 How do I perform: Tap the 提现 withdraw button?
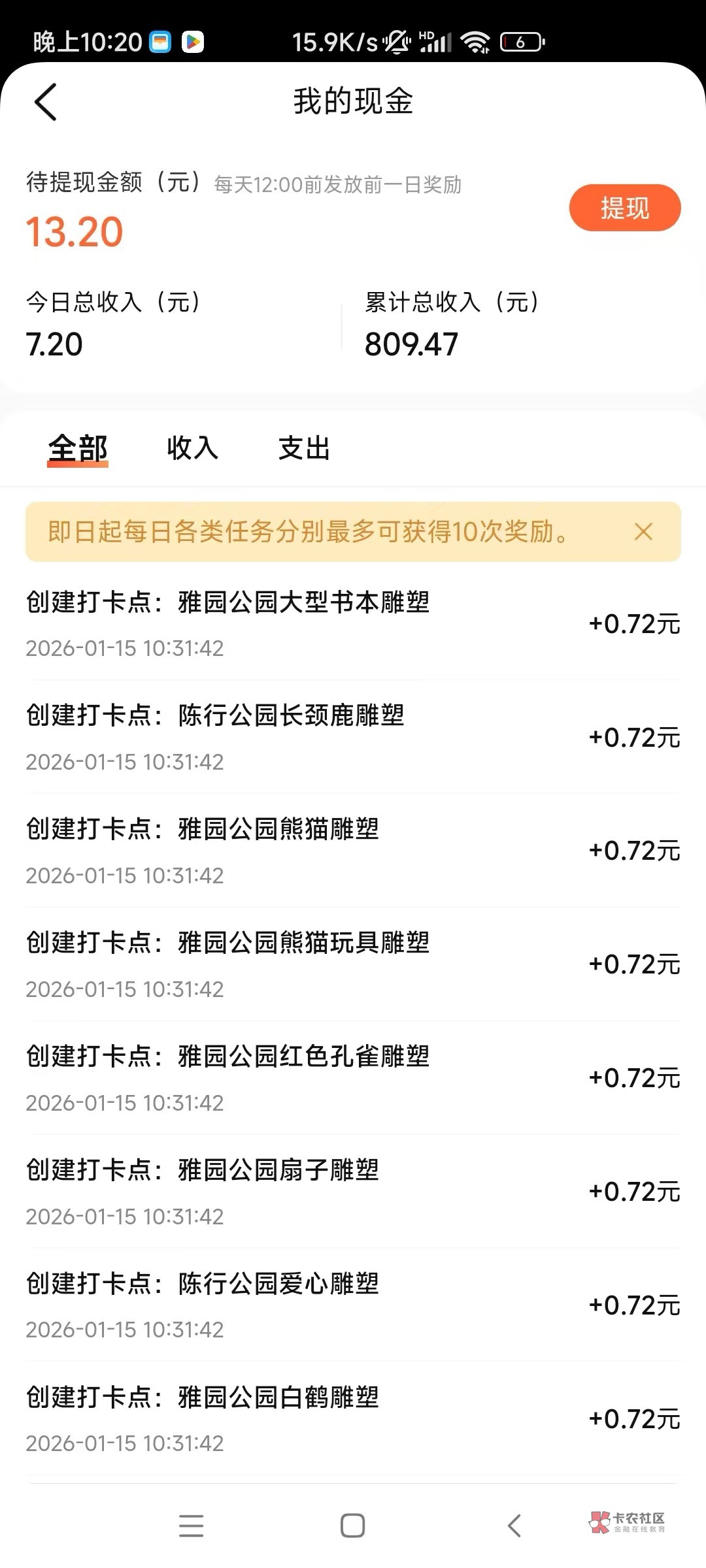(x=624, y=208)
